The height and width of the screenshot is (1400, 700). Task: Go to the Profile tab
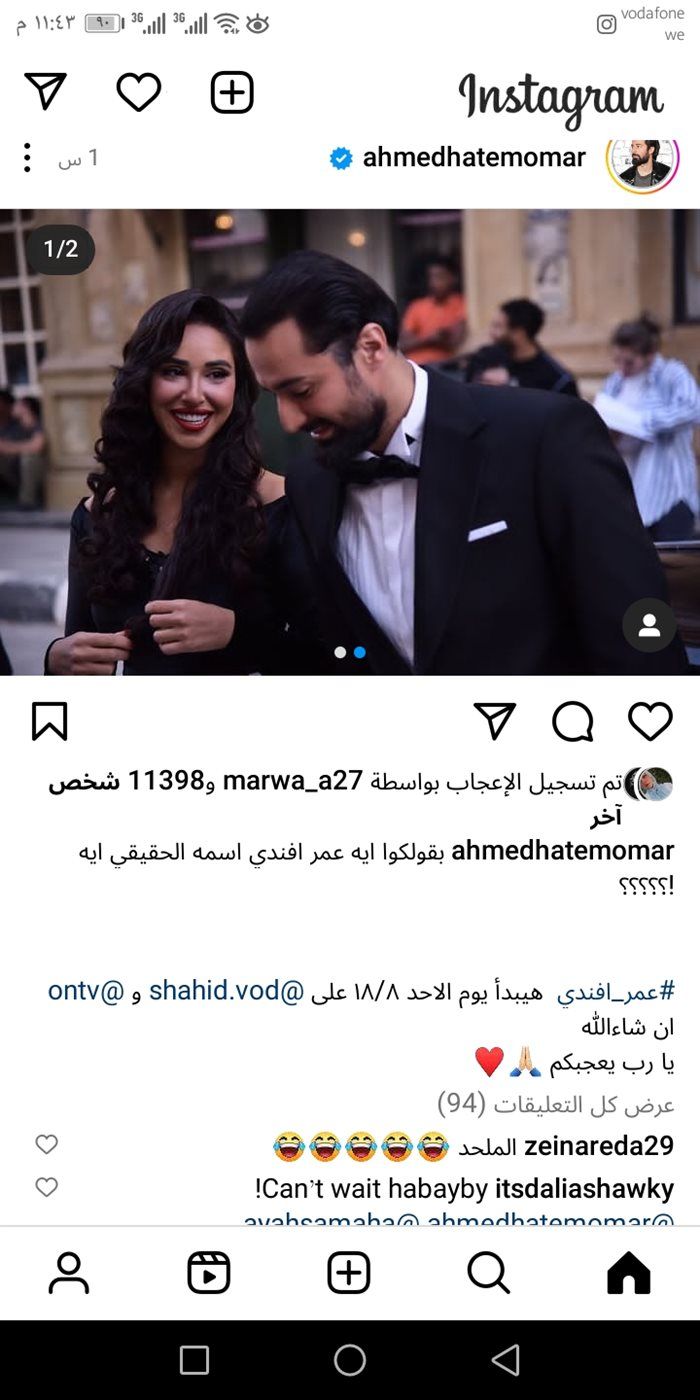(69, 1273)
